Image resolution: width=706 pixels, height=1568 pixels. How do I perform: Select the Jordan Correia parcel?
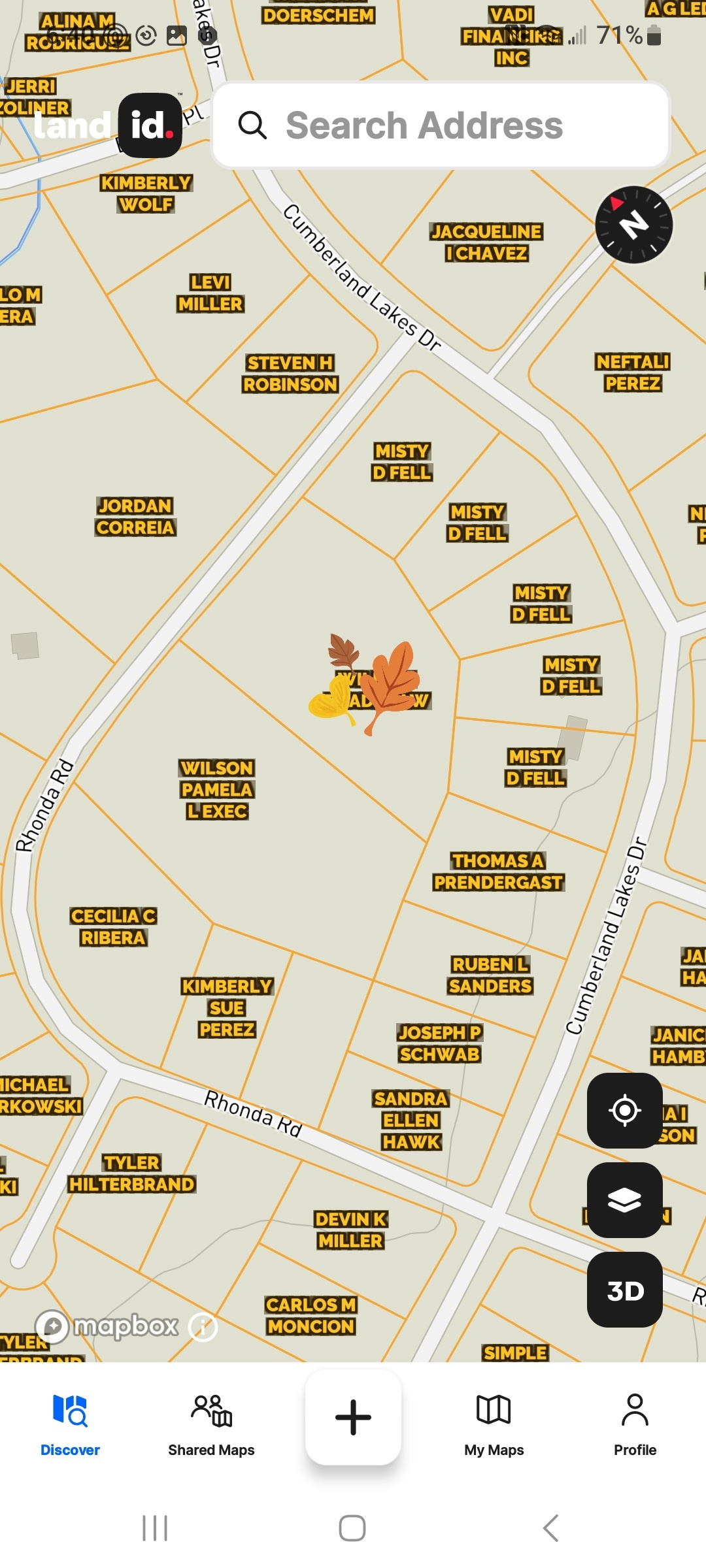coord(135,516)
